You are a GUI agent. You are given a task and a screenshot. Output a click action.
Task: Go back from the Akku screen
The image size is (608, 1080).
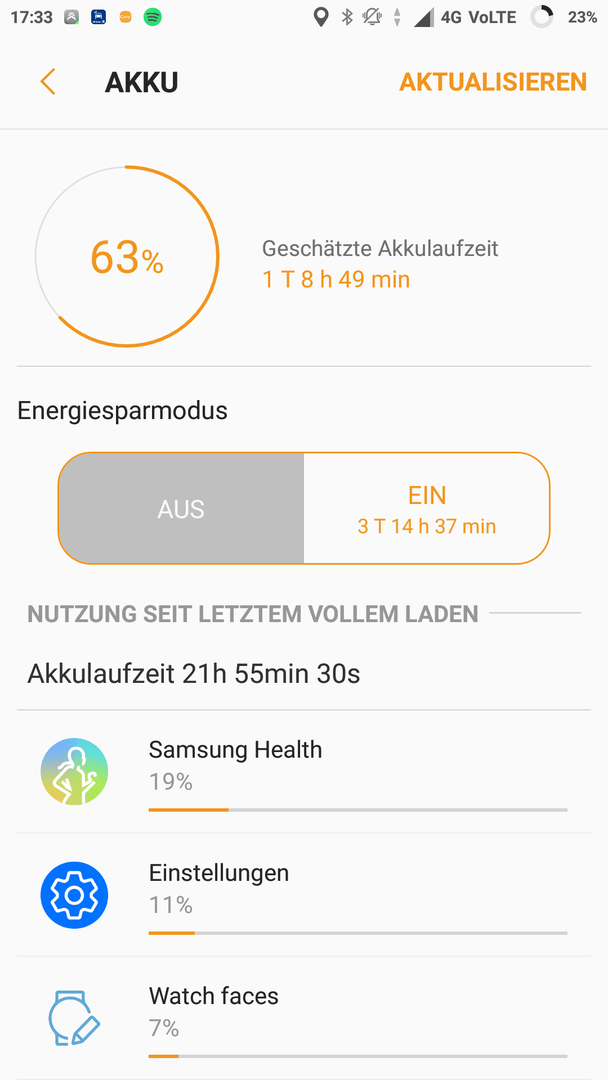pos(48,82)
